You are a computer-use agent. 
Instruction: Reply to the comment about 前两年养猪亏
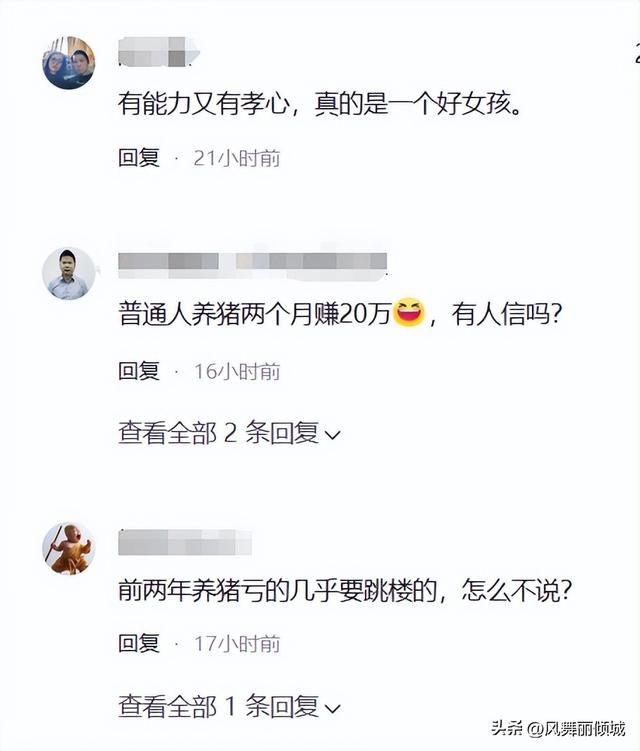139,644
